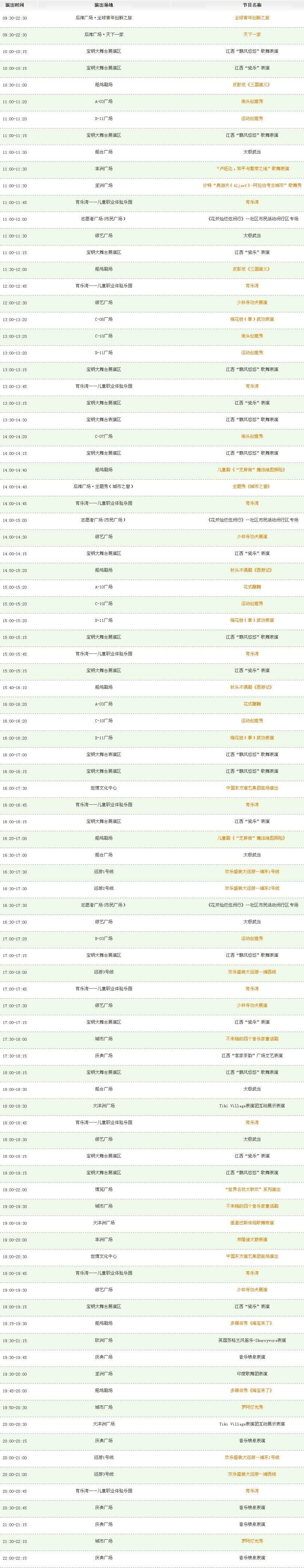Open the "世界名校大联欢"系列演出 link
Screen dimensions: 304x1568
252,1189
